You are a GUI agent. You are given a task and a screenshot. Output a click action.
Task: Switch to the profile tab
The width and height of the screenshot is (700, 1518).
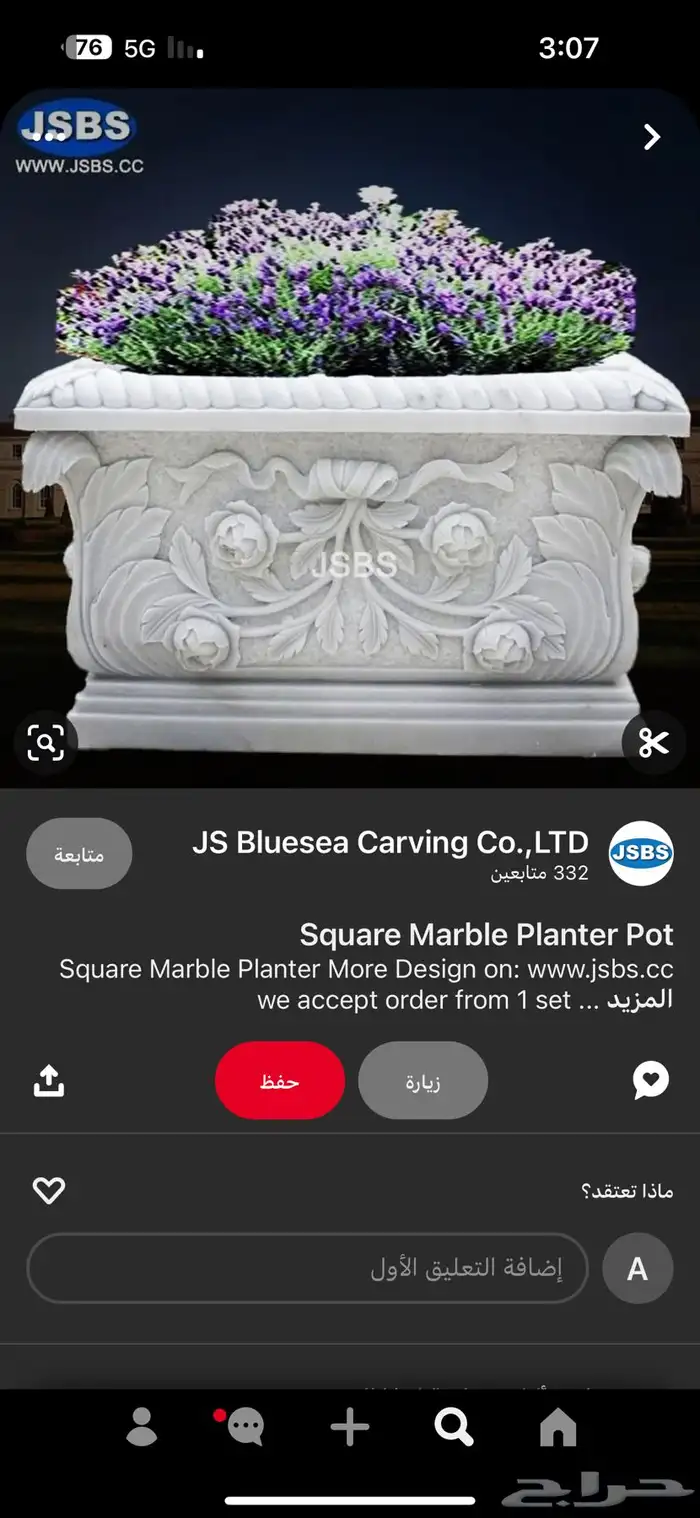point(142,1427)
